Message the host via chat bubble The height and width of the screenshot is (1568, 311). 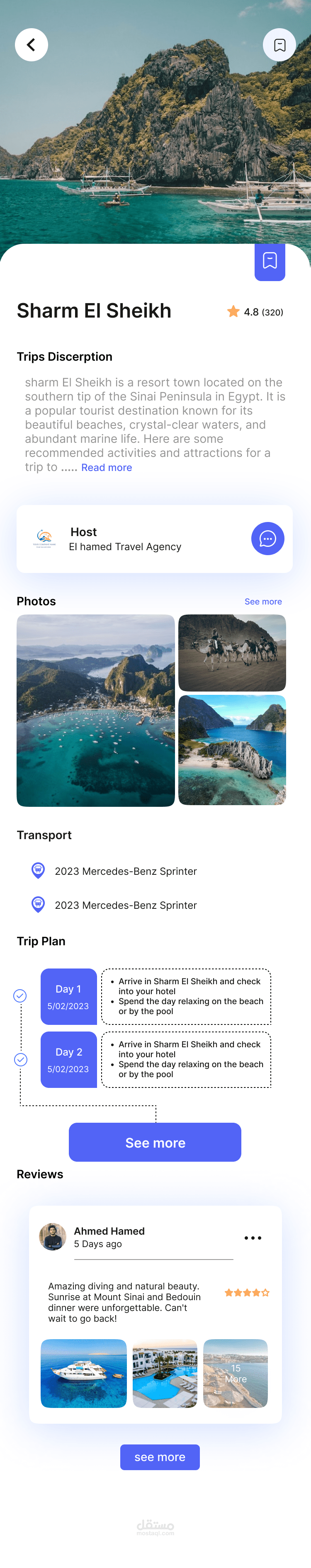(267, 539)
